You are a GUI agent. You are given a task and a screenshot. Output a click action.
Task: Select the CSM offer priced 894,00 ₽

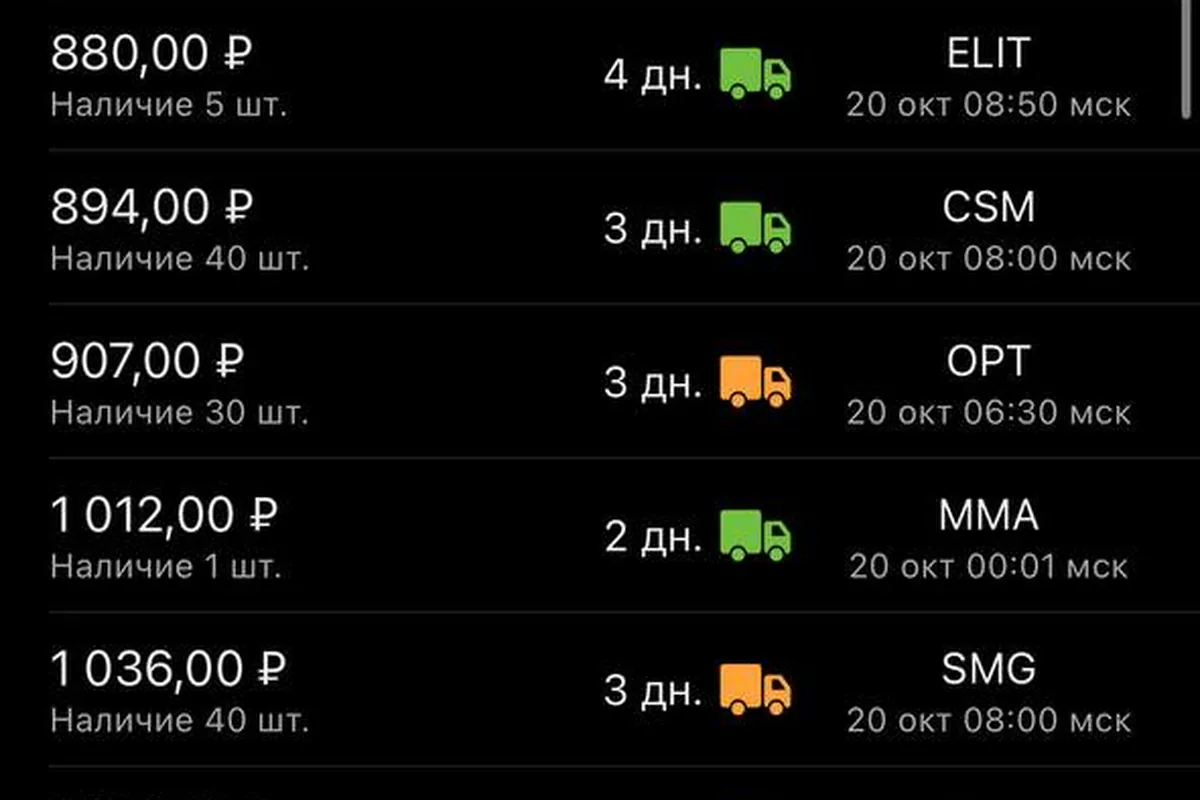600,228
